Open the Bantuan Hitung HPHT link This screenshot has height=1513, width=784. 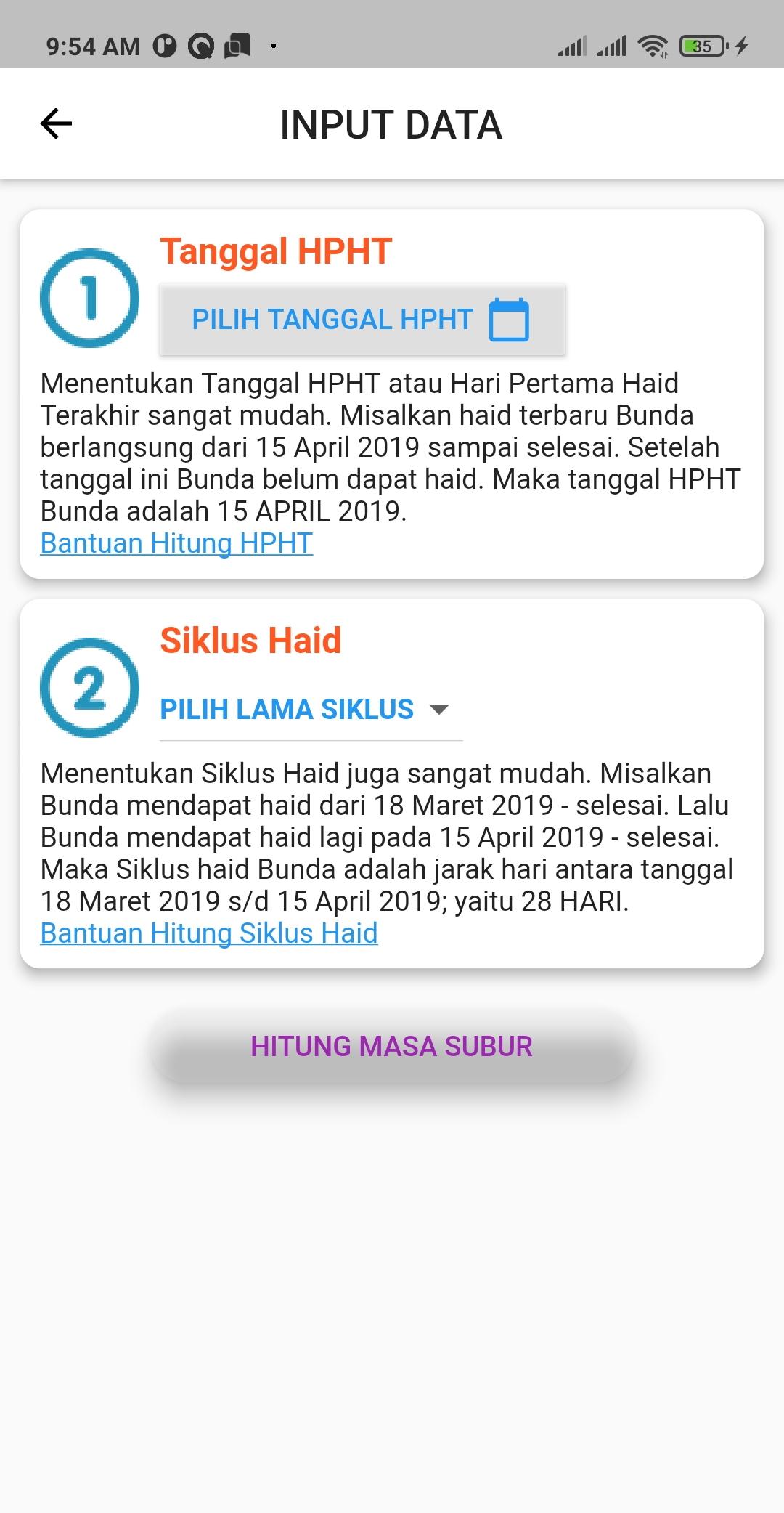(x=176, y=543)
